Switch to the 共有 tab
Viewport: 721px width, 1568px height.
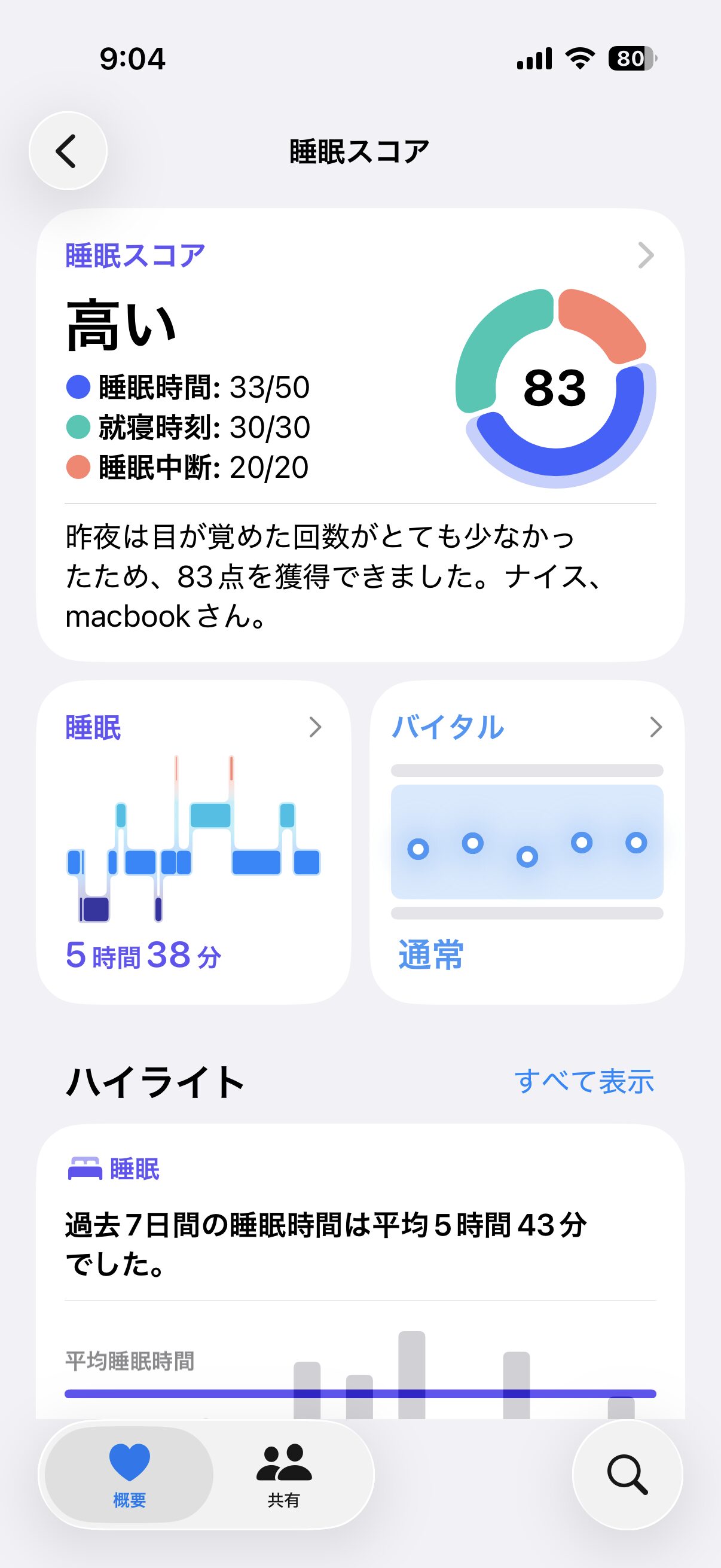pos(283,1474)
